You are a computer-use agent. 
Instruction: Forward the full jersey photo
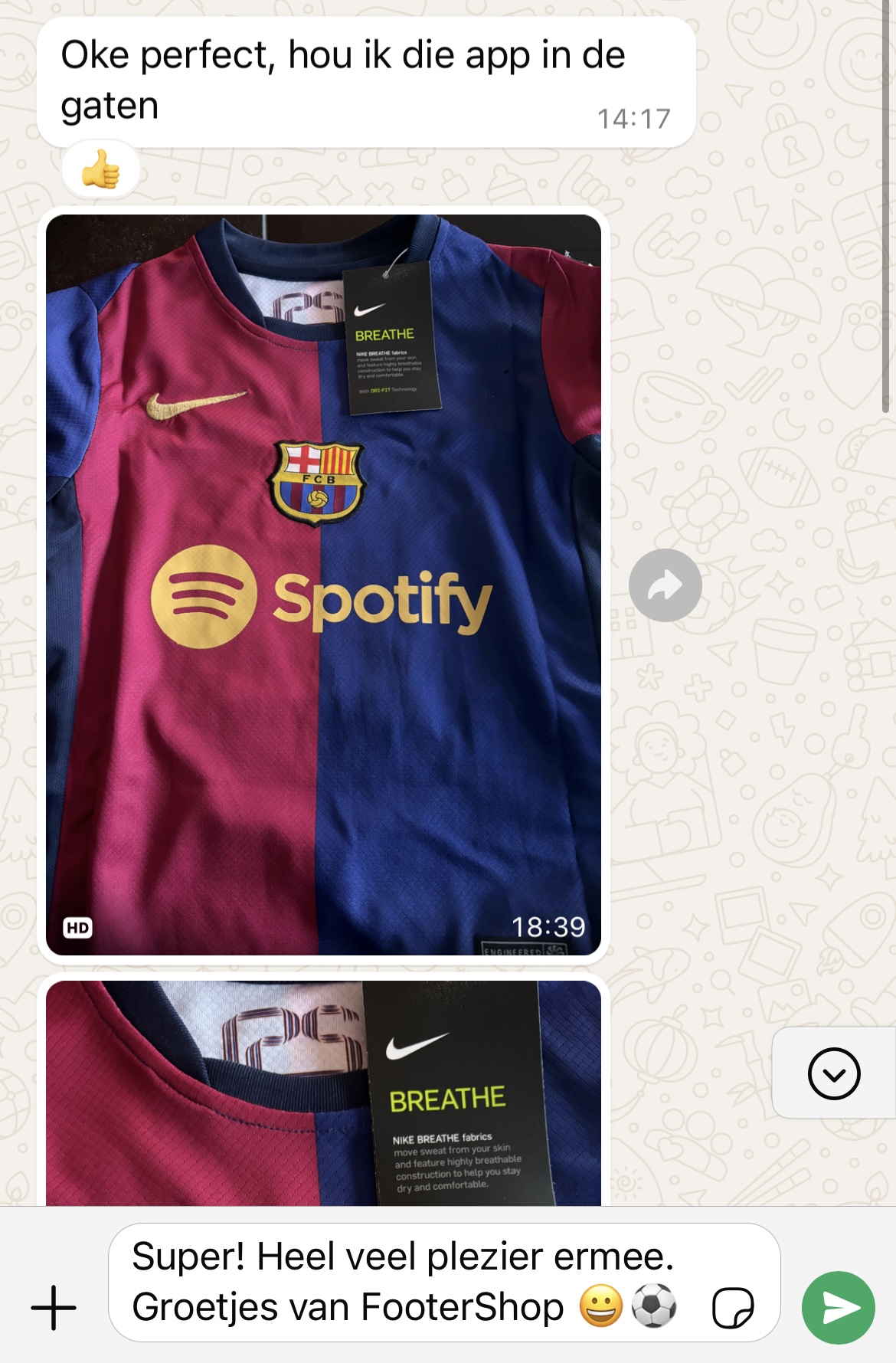(665, 585)
